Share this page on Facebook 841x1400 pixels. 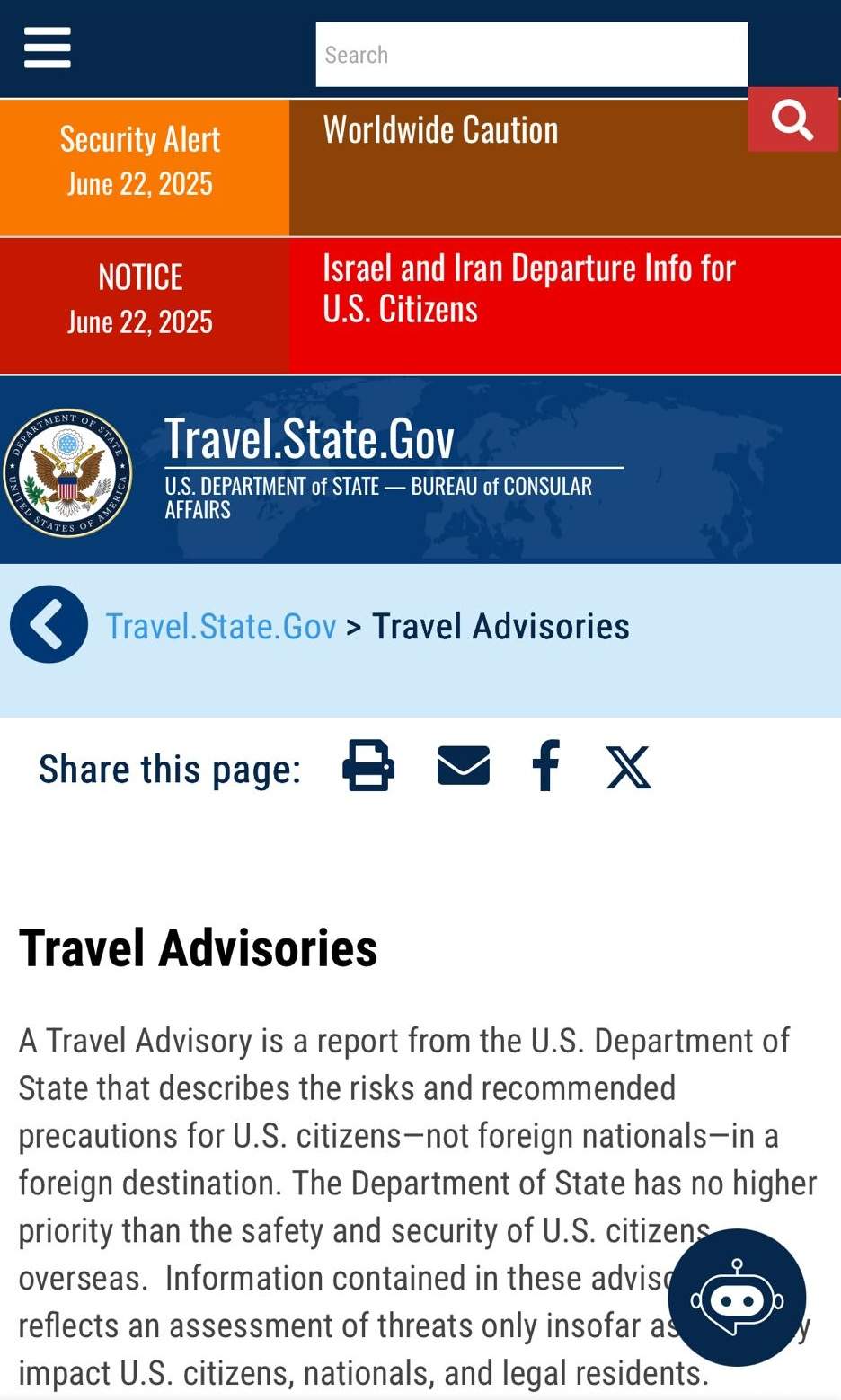pyautogui.click(x=545, y=766)
